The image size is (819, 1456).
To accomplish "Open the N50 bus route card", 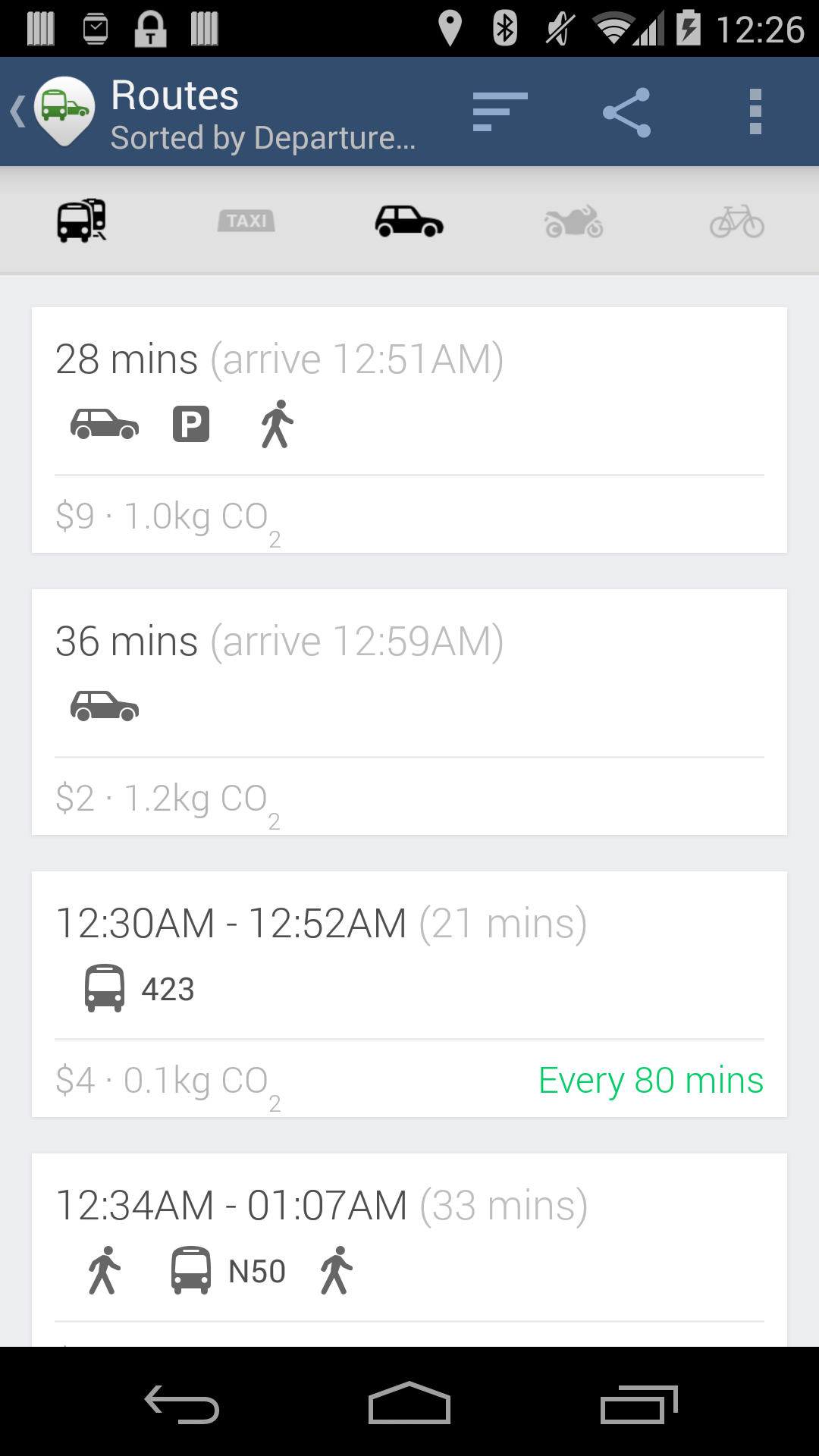I will click(x=409, y=1250).
